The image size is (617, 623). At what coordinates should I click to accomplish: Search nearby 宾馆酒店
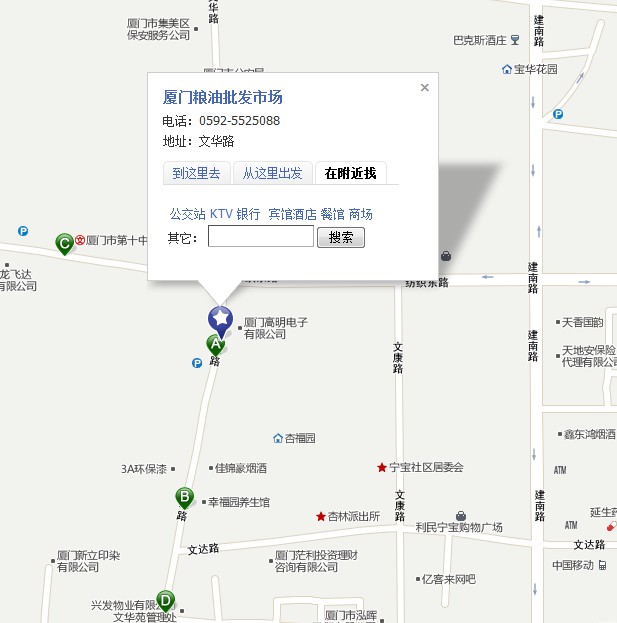point(292,214)
